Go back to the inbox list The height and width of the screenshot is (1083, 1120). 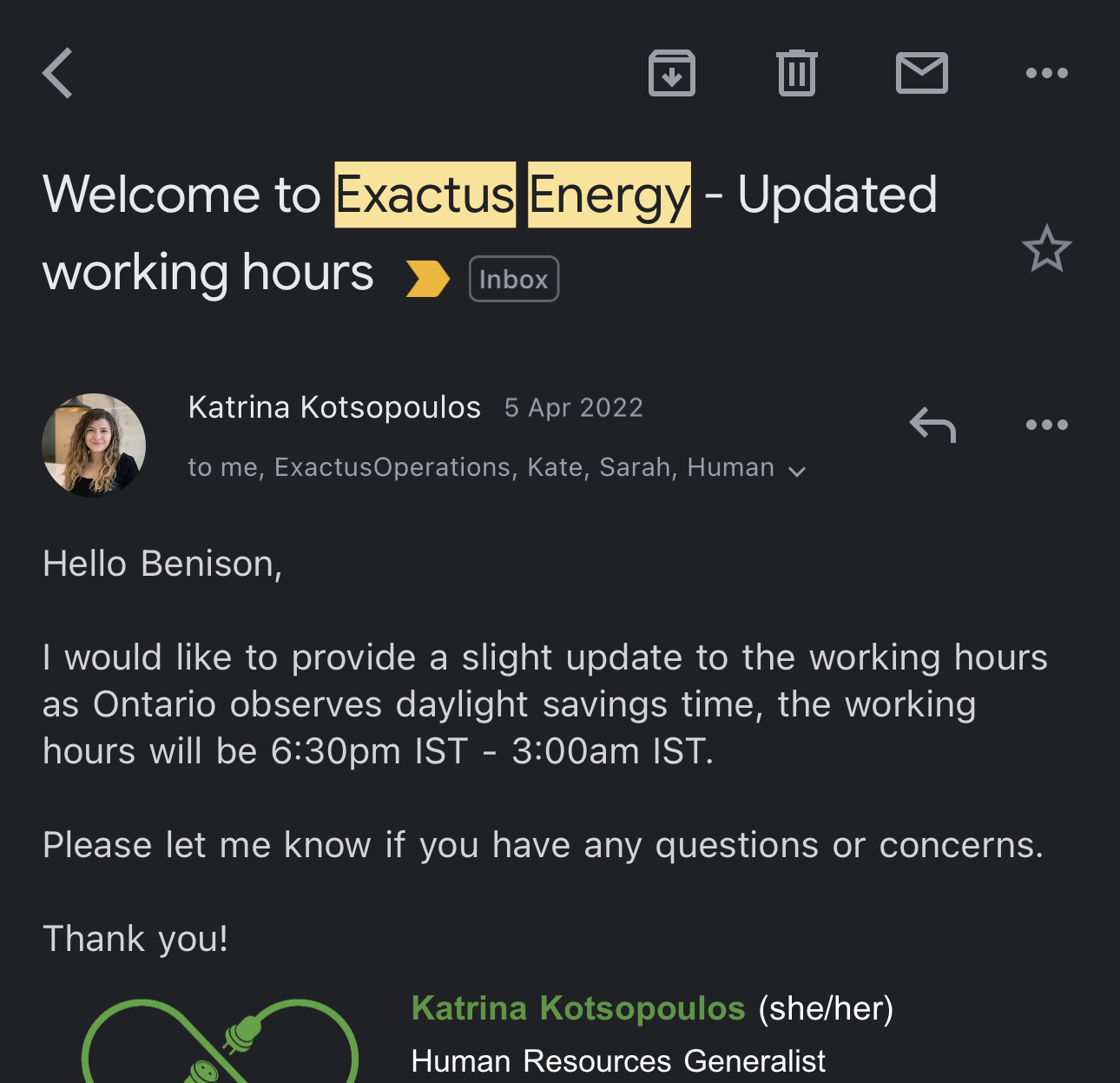click(x=57, y=73)
